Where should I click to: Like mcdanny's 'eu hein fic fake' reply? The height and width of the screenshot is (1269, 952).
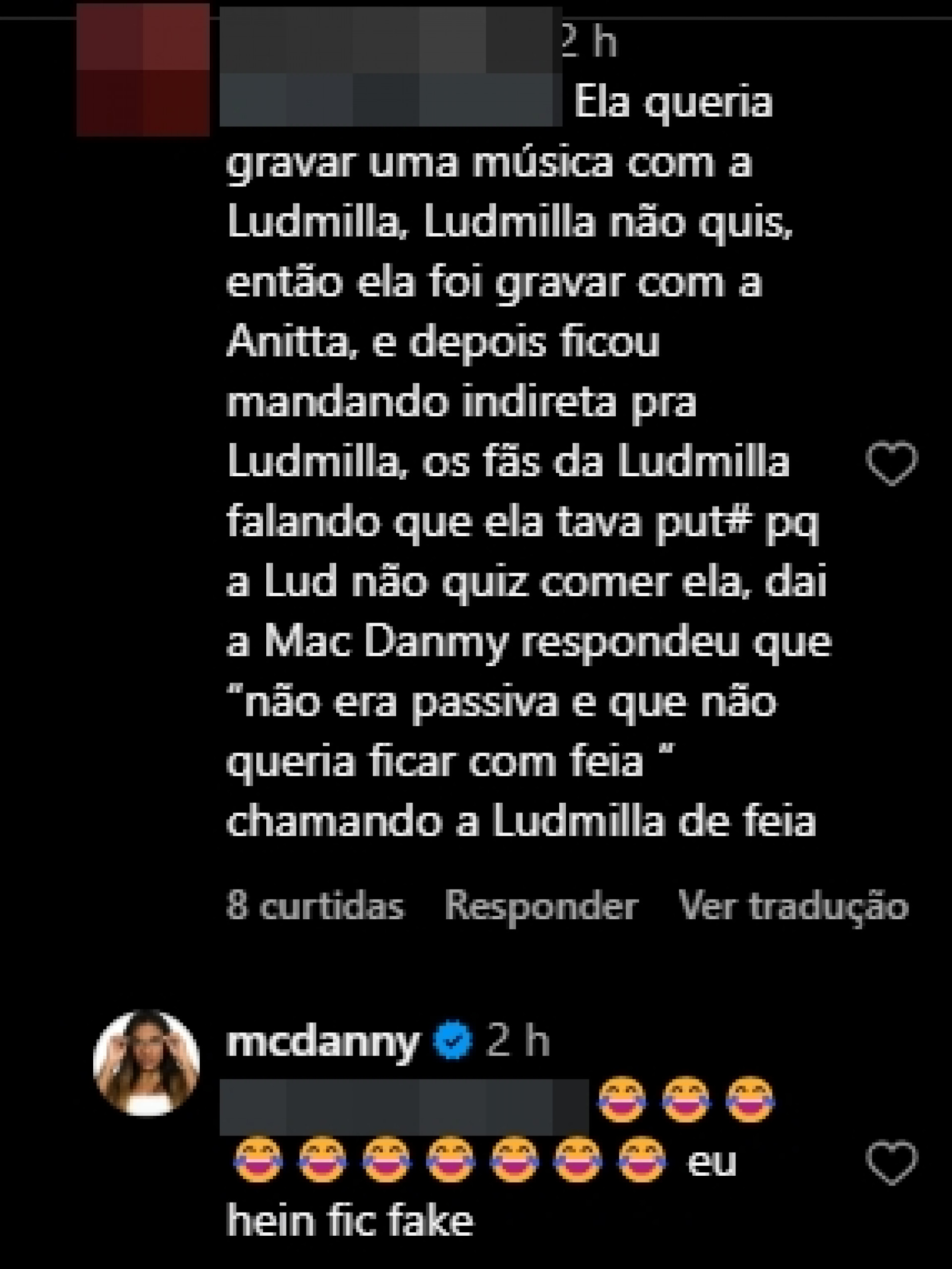click(x=892, y=1162)
